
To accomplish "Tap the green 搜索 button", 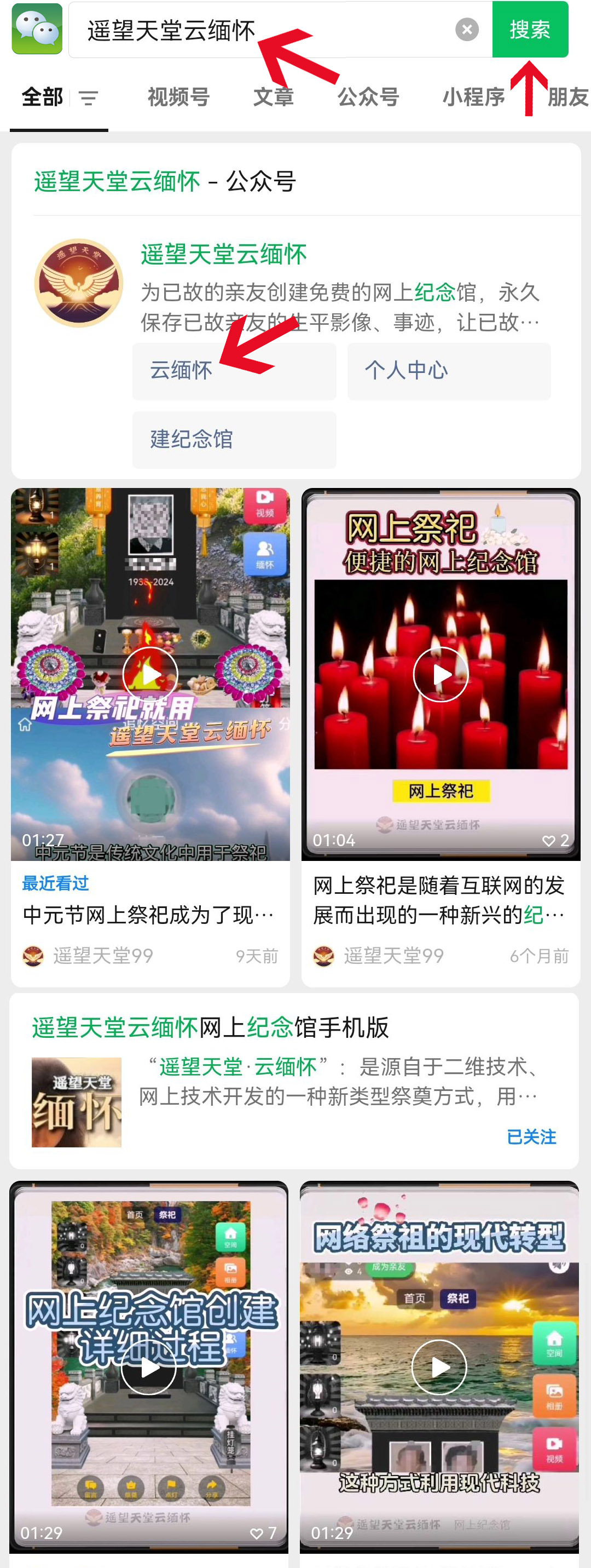I will (530, 30).
